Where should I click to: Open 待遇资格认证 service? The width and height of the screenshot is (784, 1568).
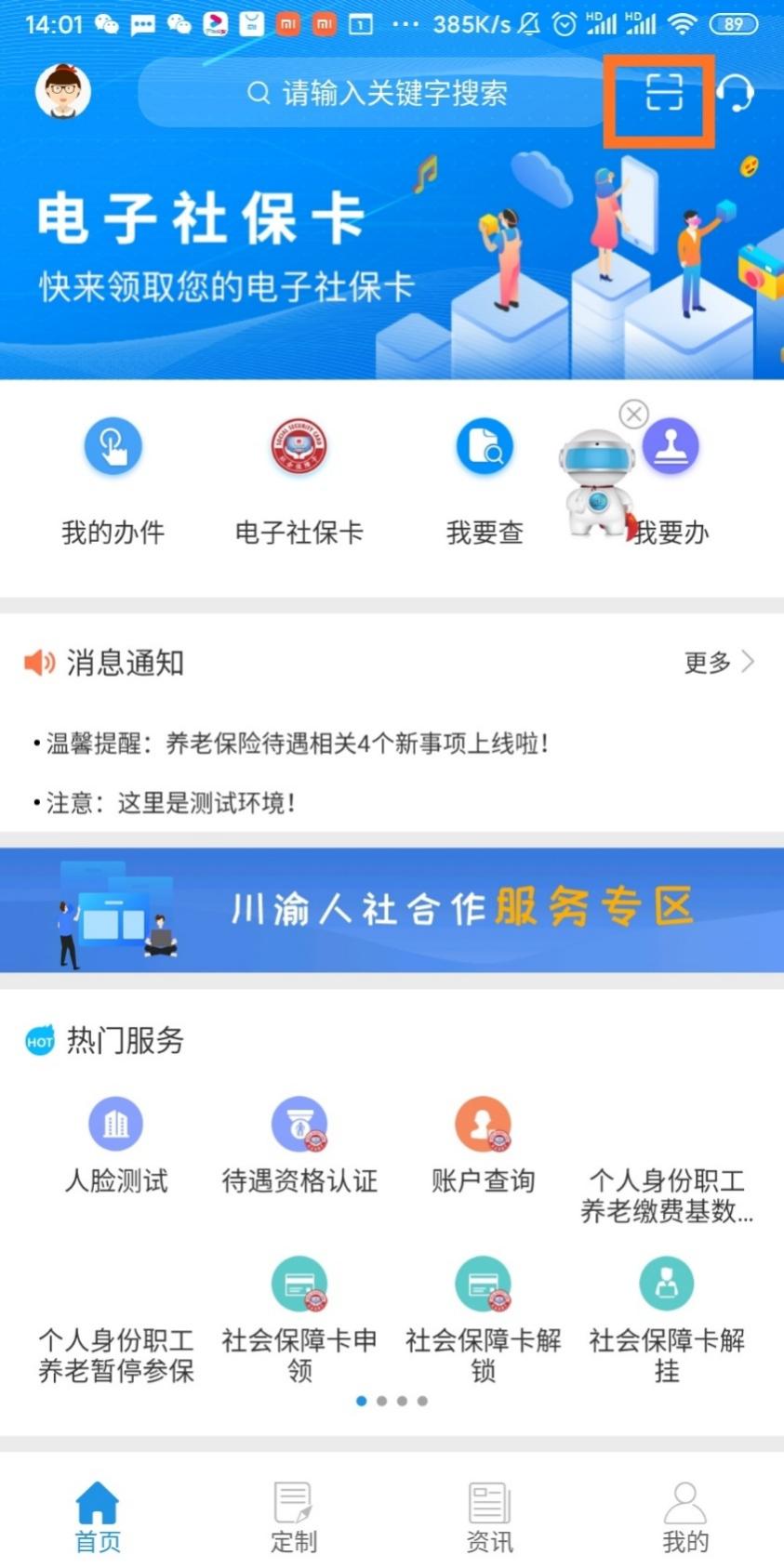(299, 1145)
